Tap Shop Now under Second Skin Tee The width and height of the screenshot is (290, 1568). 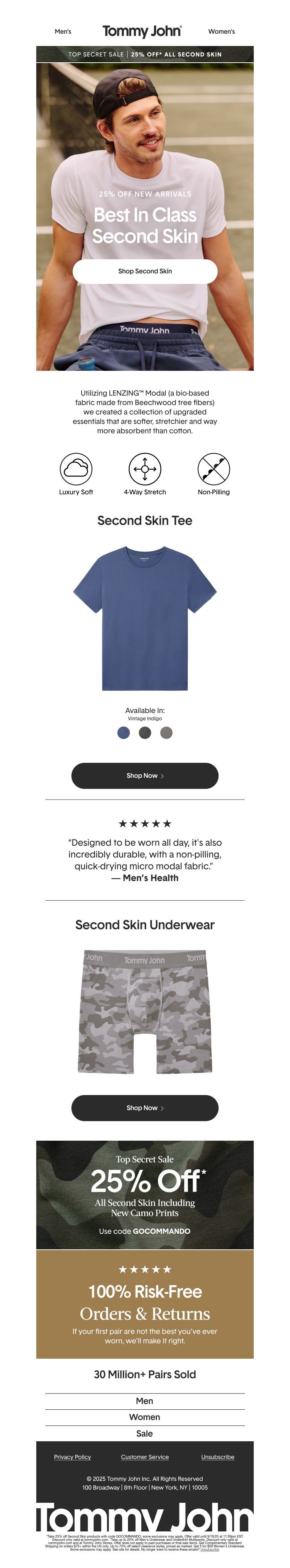(x=145, y=775)
